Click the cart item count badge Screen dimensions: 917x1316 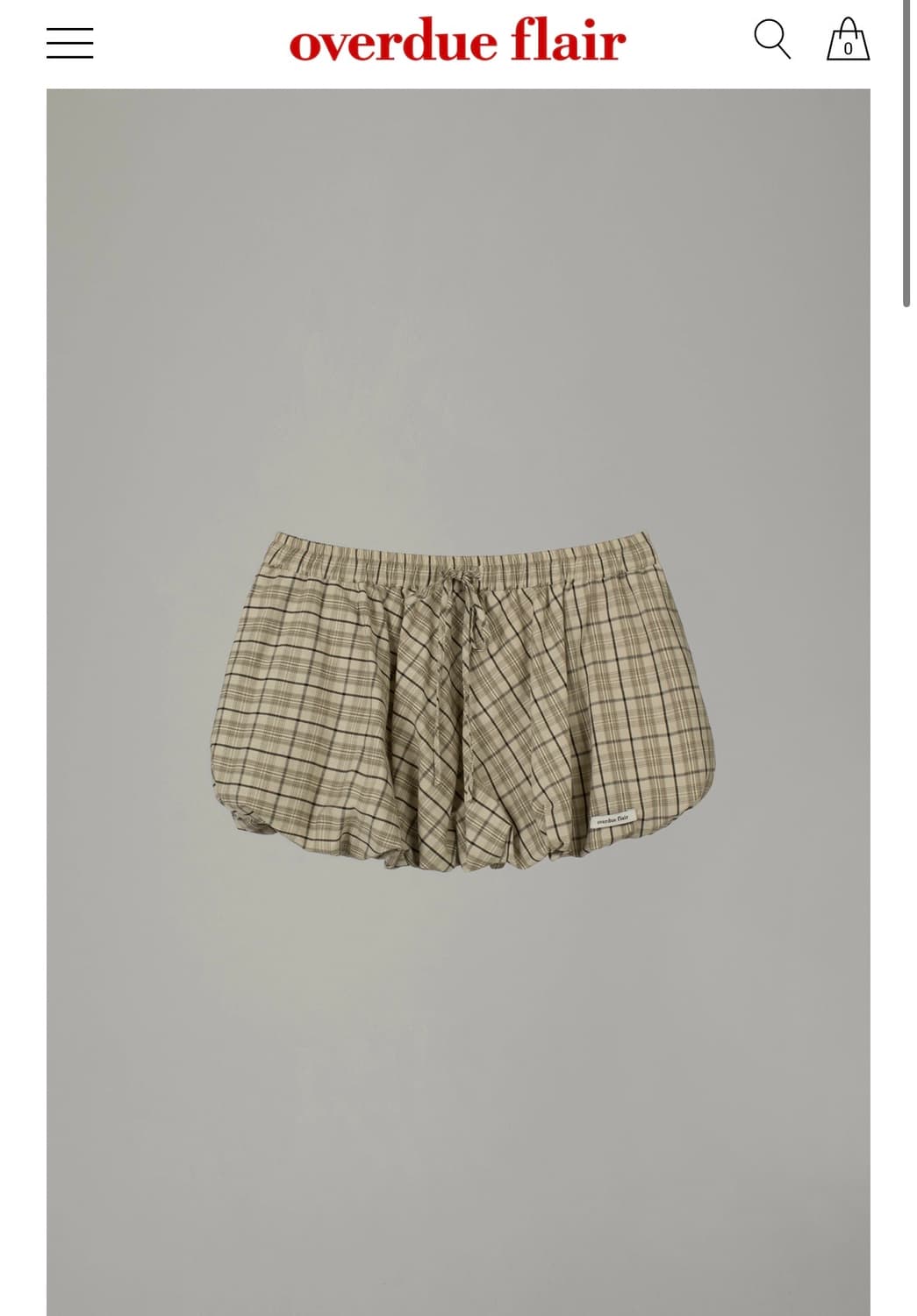(848, 48)
